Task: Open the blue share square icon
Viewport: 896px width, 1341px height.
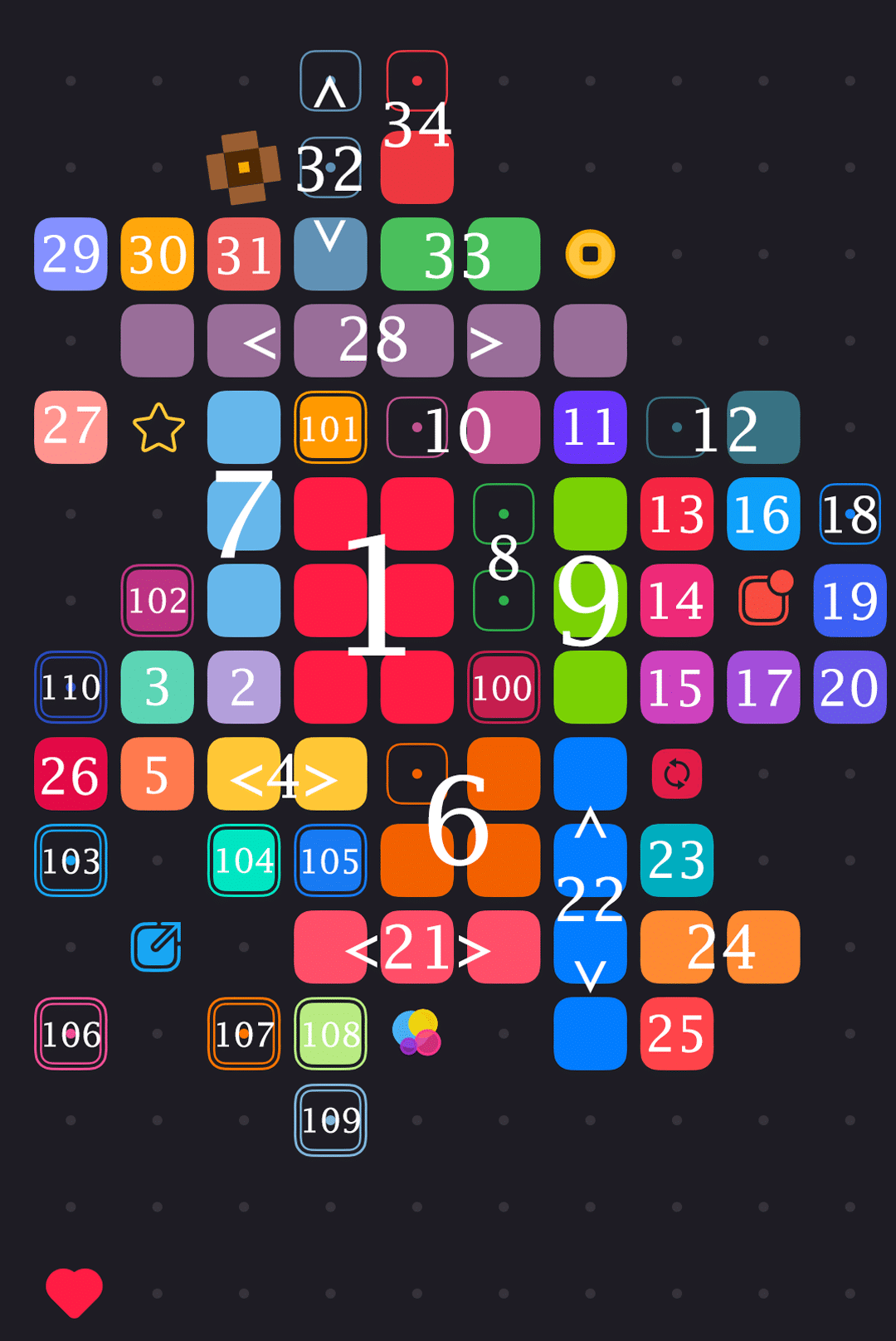Action: tap(157, 947)
